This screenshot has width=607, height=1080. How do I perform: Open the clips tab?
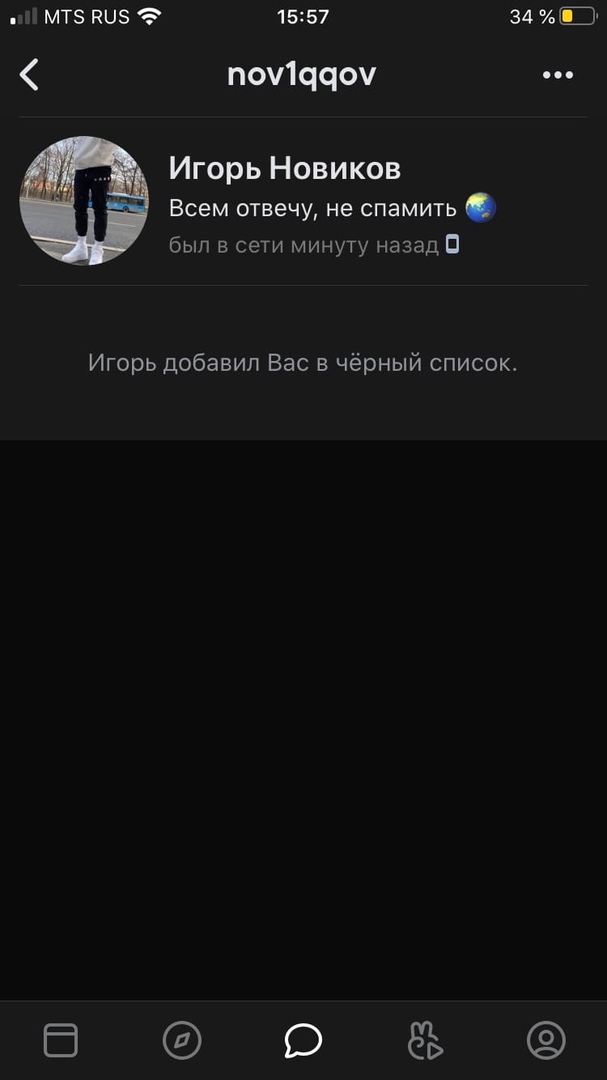425,1040
